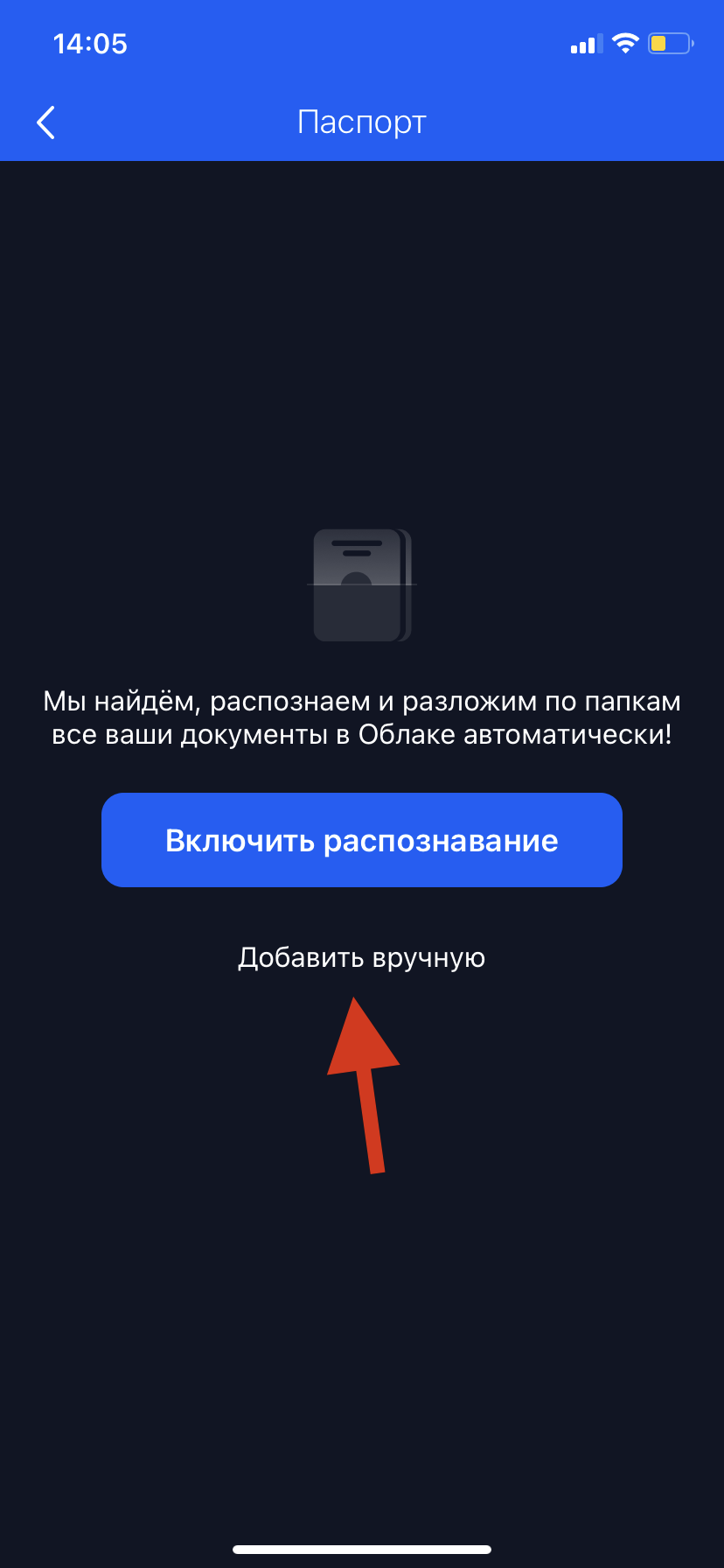Tap the Включить распознавание button
The width and height of the screenshot is (724, 1568).
361,840
